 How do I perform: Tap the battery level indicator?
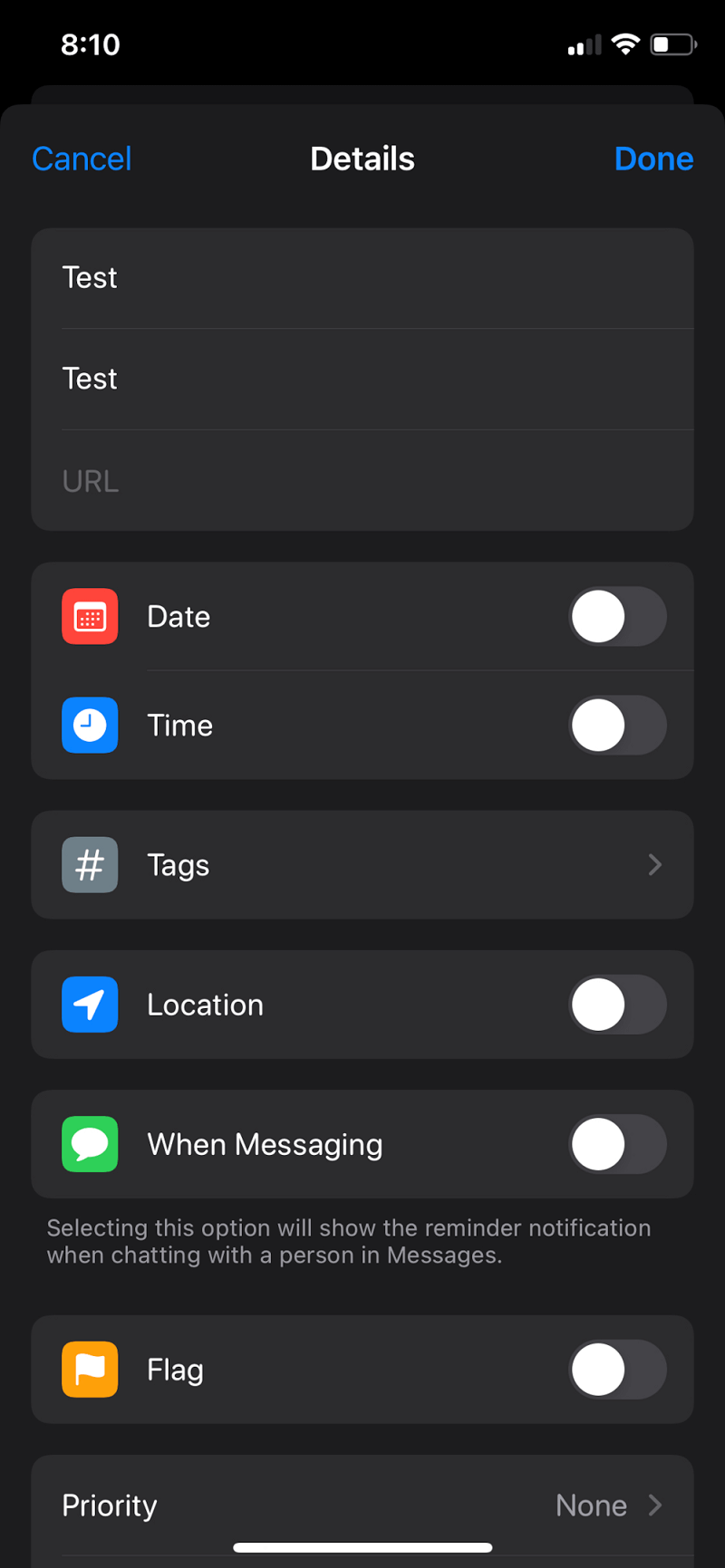tap(673, 43)
